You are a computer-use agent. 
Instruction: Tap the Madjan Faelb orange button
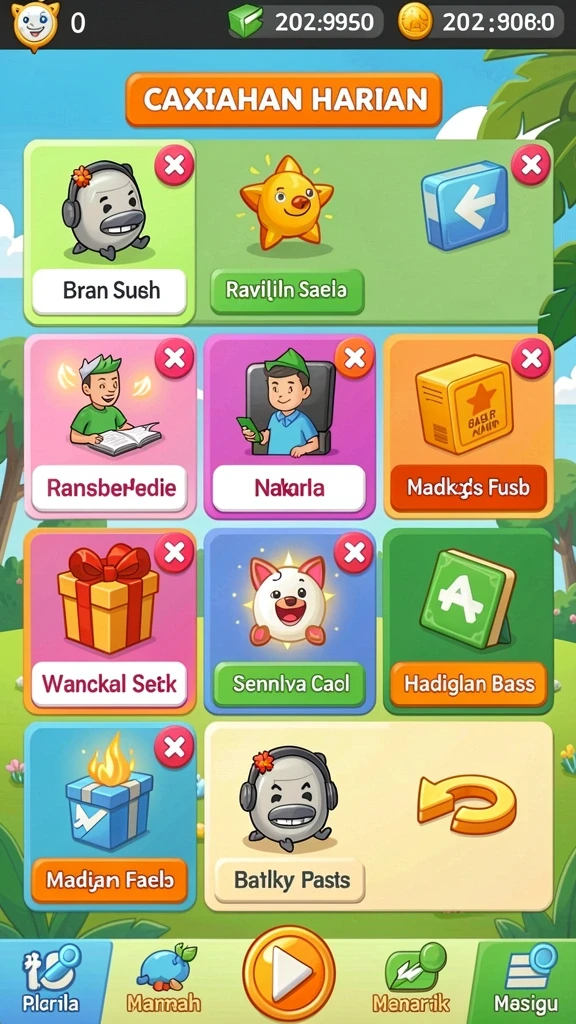pyautogui.click(x=109, y=880)
